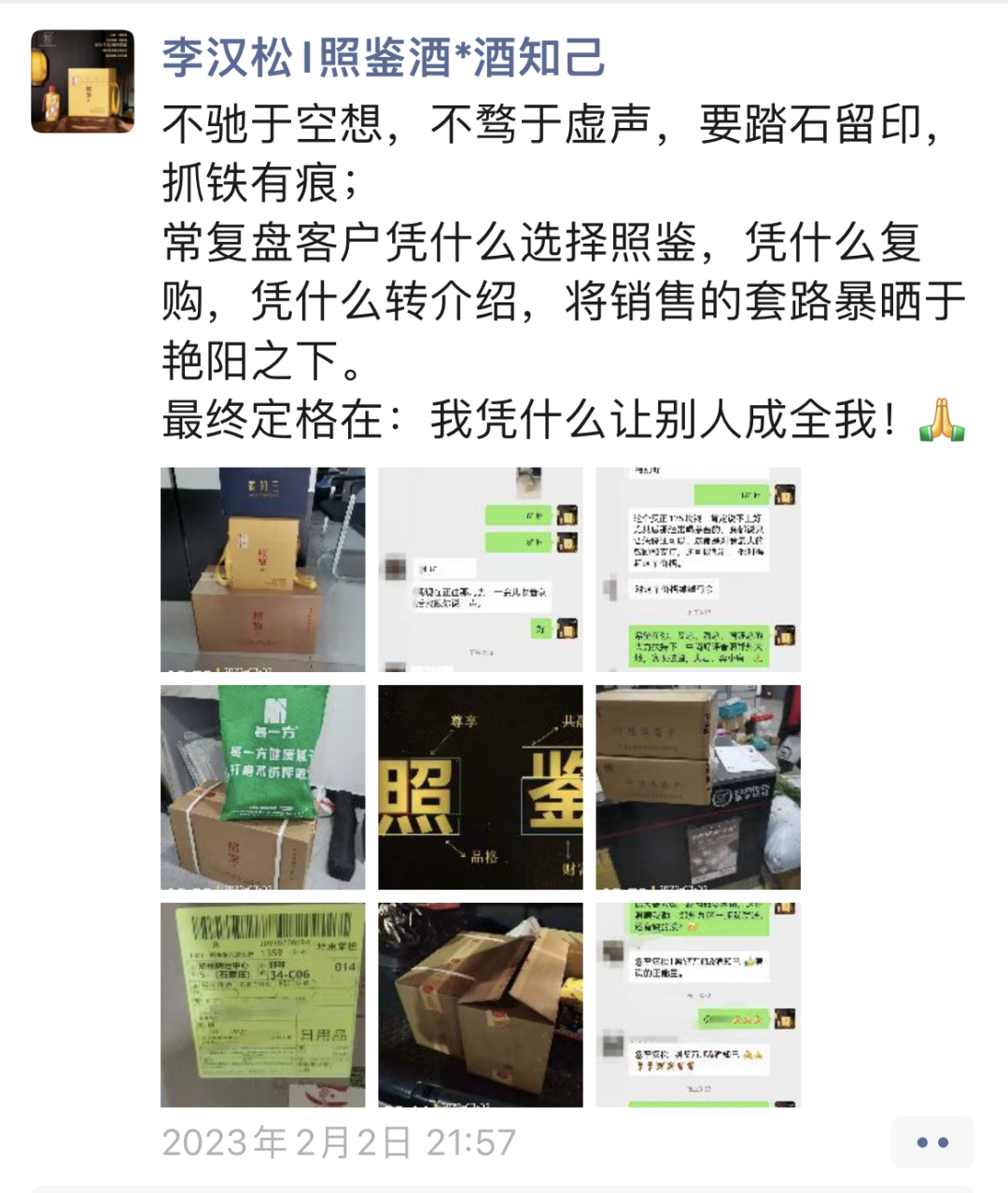Open the yellow shipping label photo

[x=262, y=1004]
